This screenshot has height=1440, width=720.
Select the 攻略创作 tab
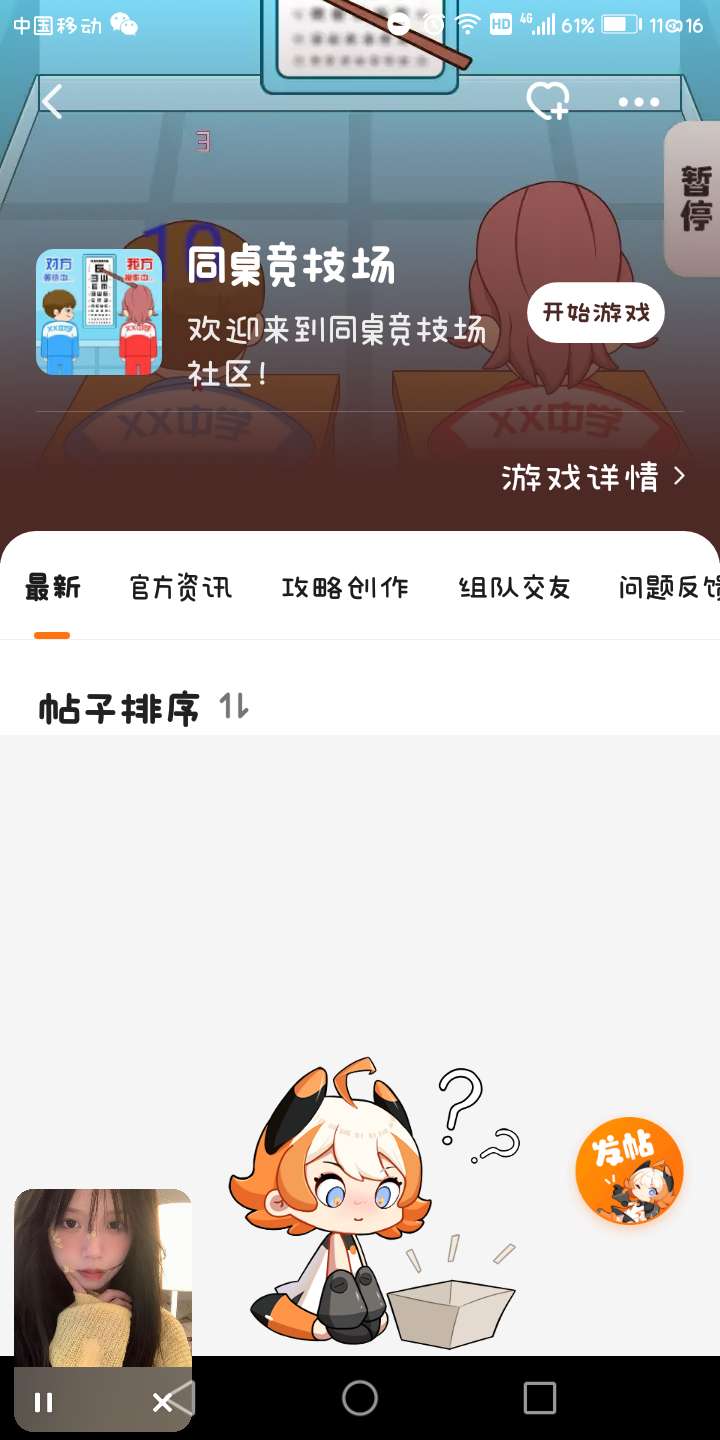pos(345,587)
